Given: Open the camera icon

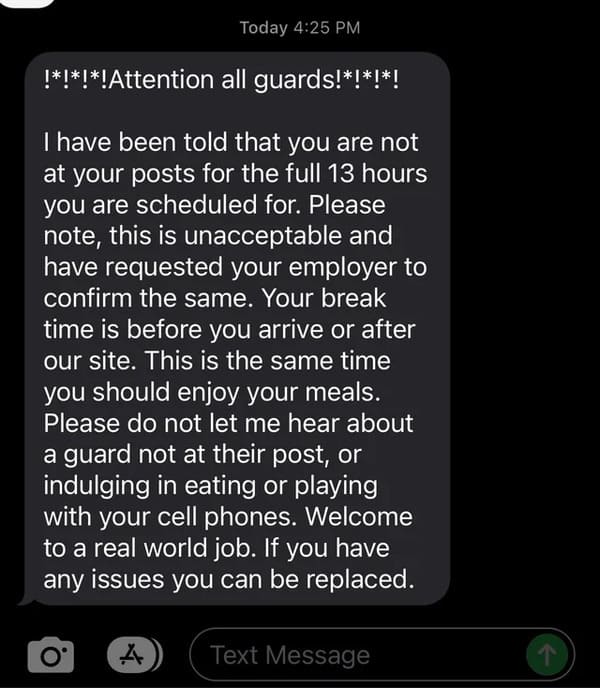Looking at the screenshot, I should click(50, 656).
